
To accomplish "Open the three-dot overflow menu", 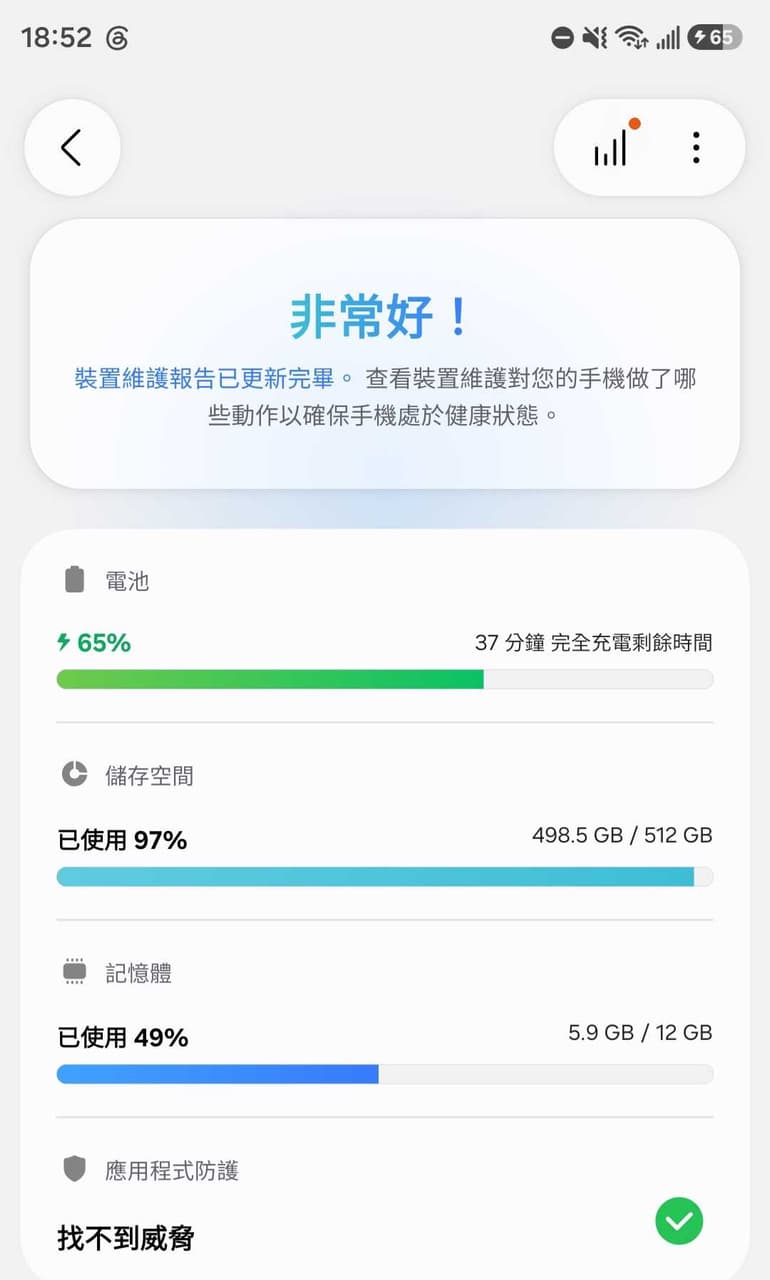I will pos(696,148).
